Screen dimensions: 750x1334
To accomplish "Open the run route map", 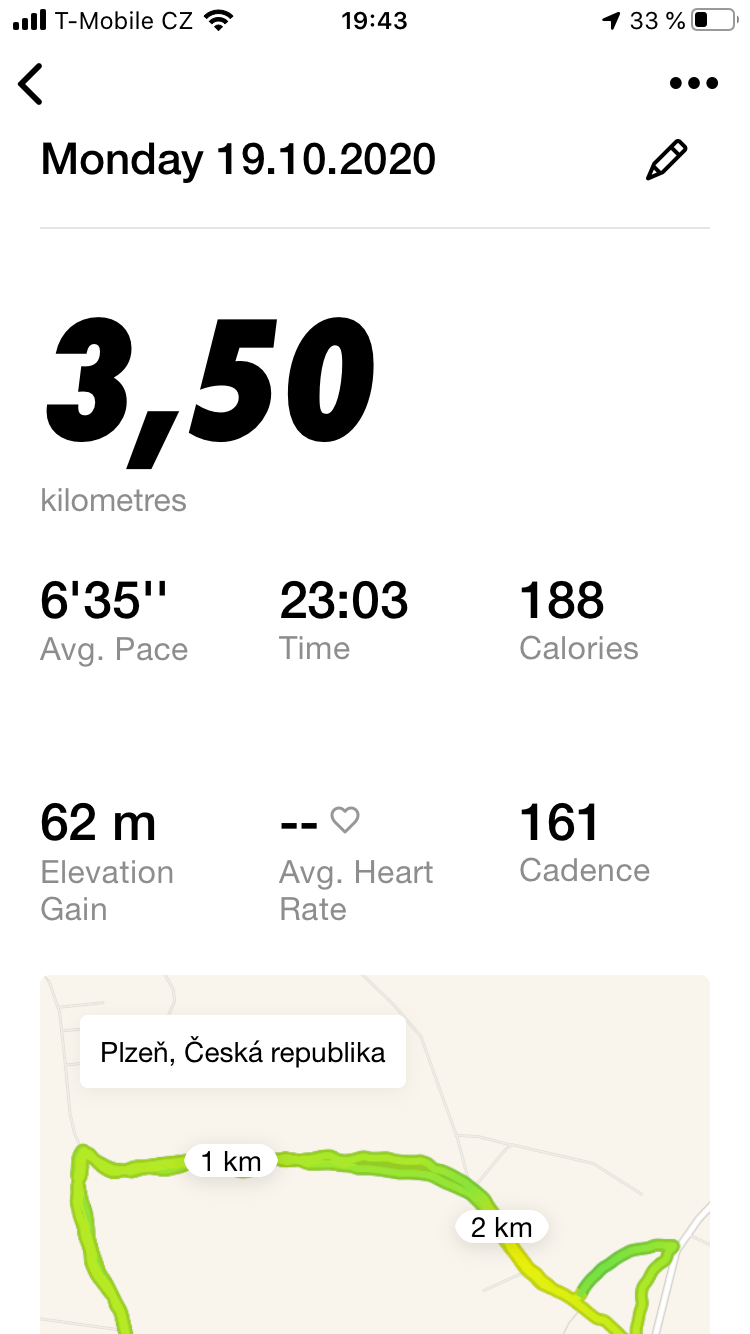I will coord(375,1155).
